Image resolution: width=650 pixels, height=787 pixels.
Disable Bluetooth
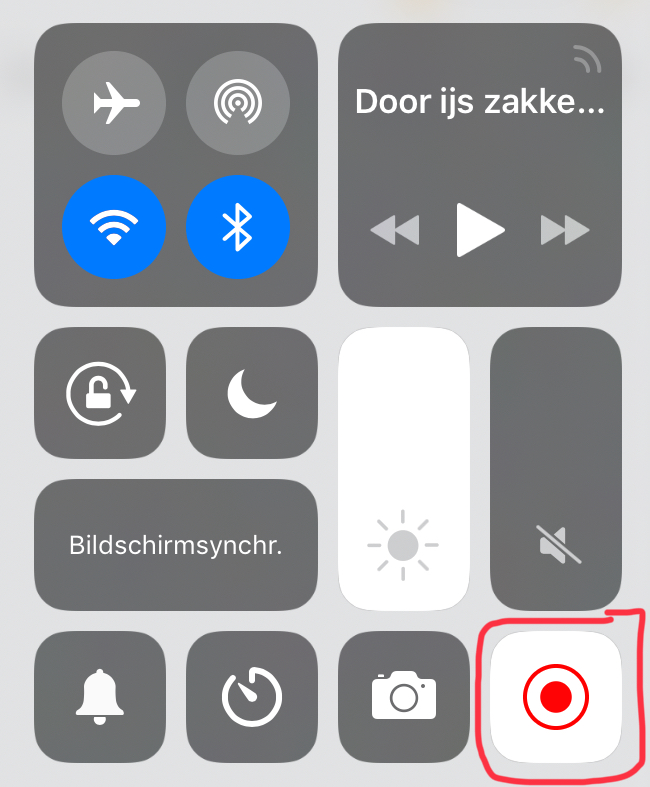237,226
